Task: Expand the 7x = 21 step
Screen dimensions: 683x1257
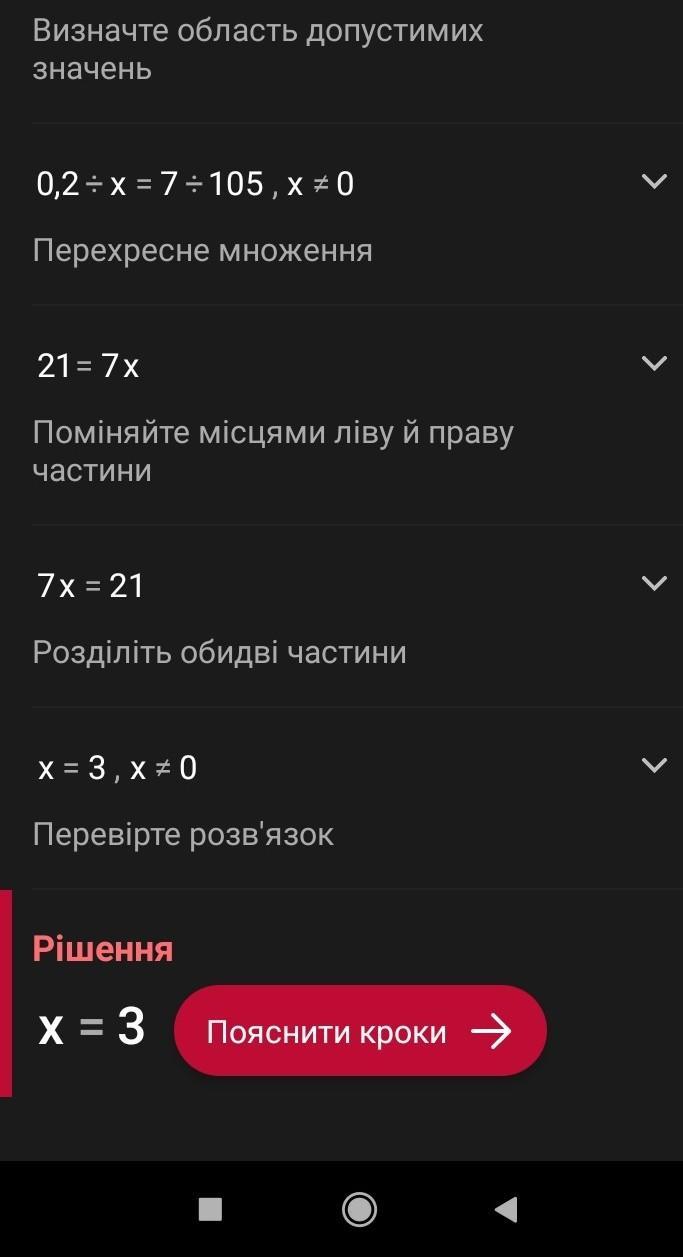Action: point(653,584)
